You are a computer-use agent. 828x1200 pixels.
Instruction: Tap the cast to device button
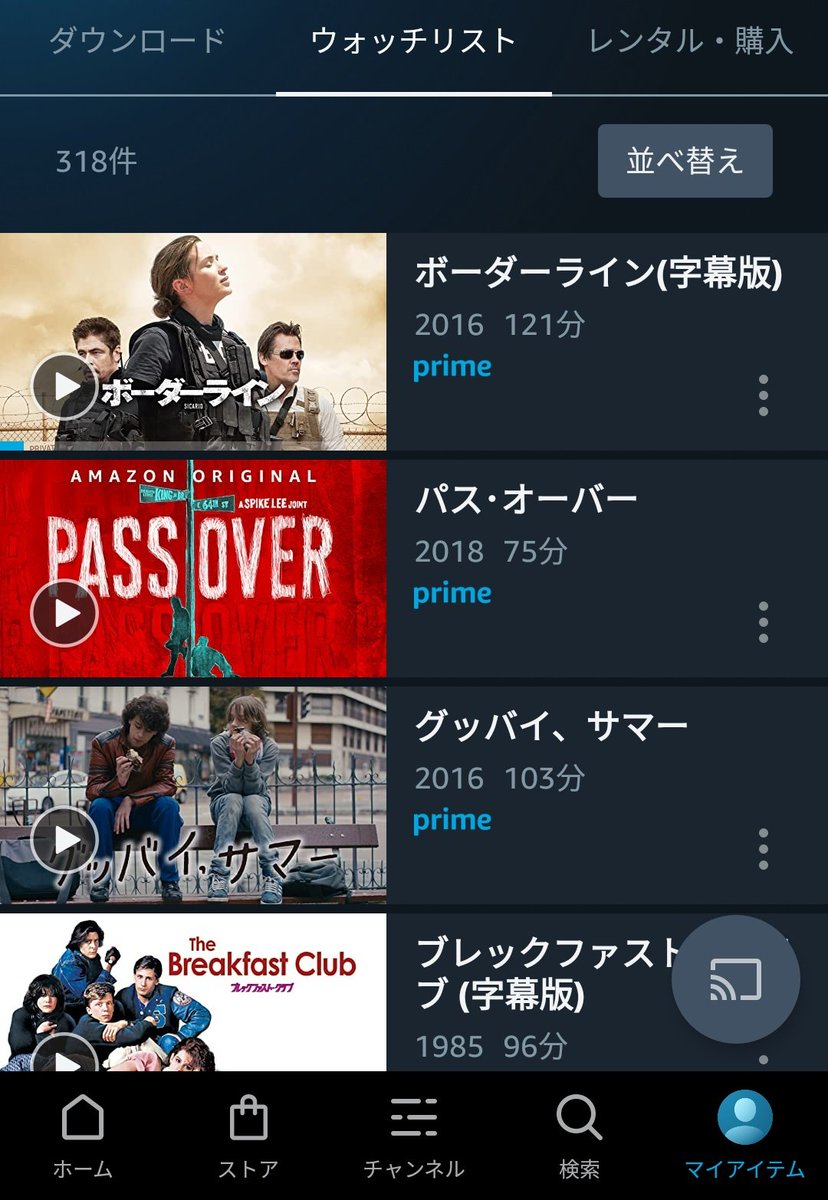point(735,980)
